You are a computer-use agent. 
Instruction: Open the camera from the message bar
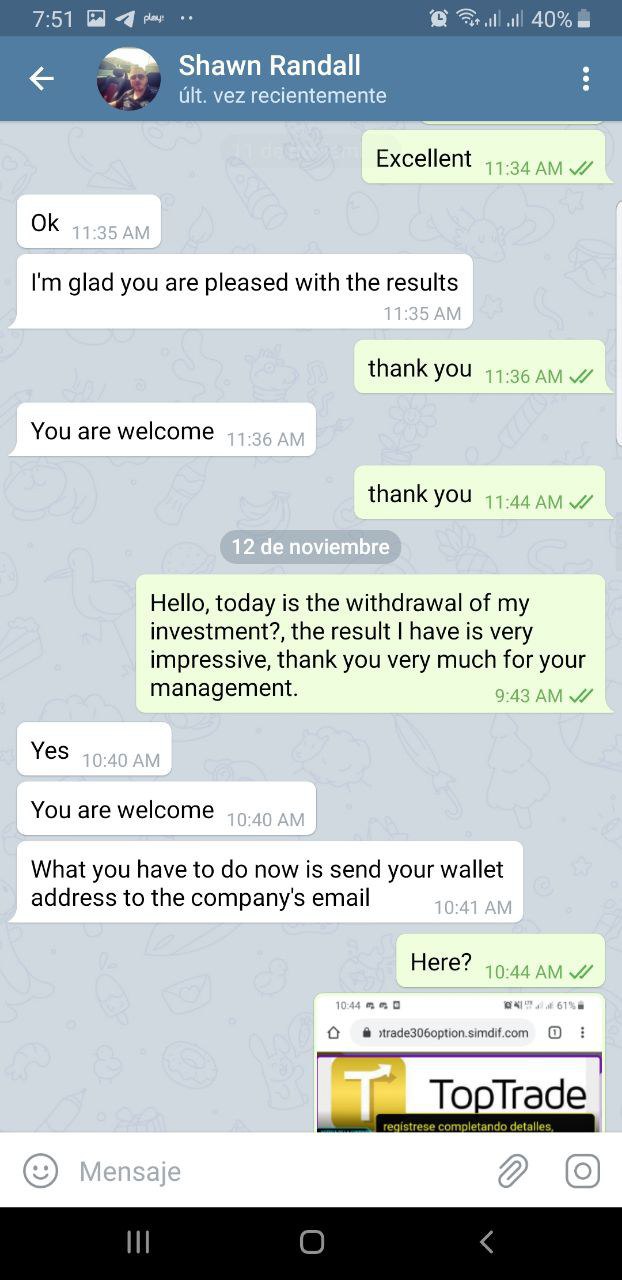582,1170
